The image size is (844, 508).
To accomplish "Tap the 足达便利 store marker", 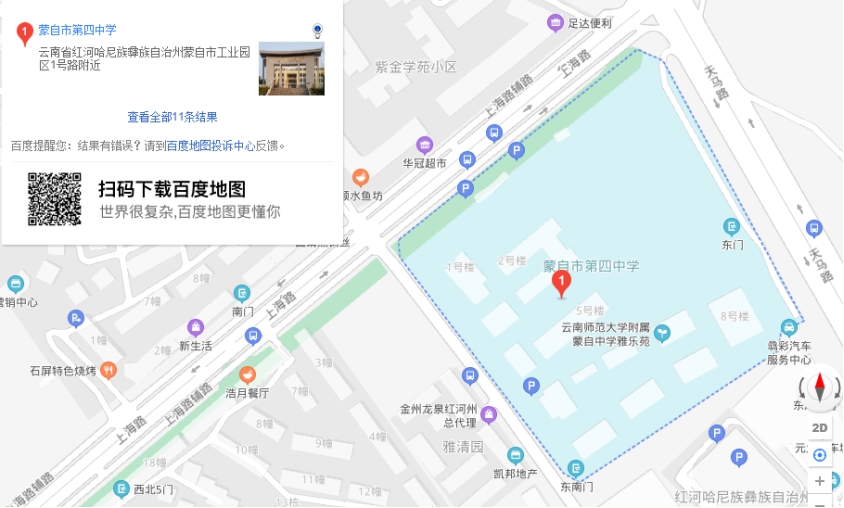I will point(555,23).
